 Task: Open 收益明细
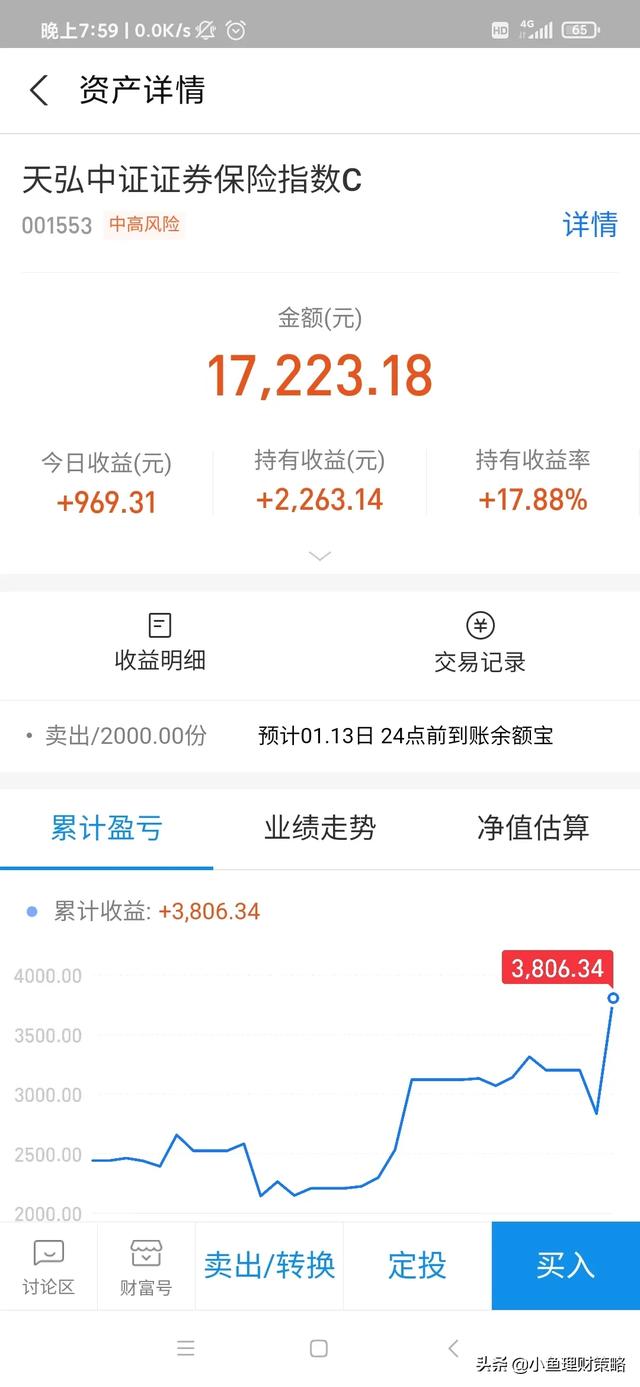tap(160, 642)
